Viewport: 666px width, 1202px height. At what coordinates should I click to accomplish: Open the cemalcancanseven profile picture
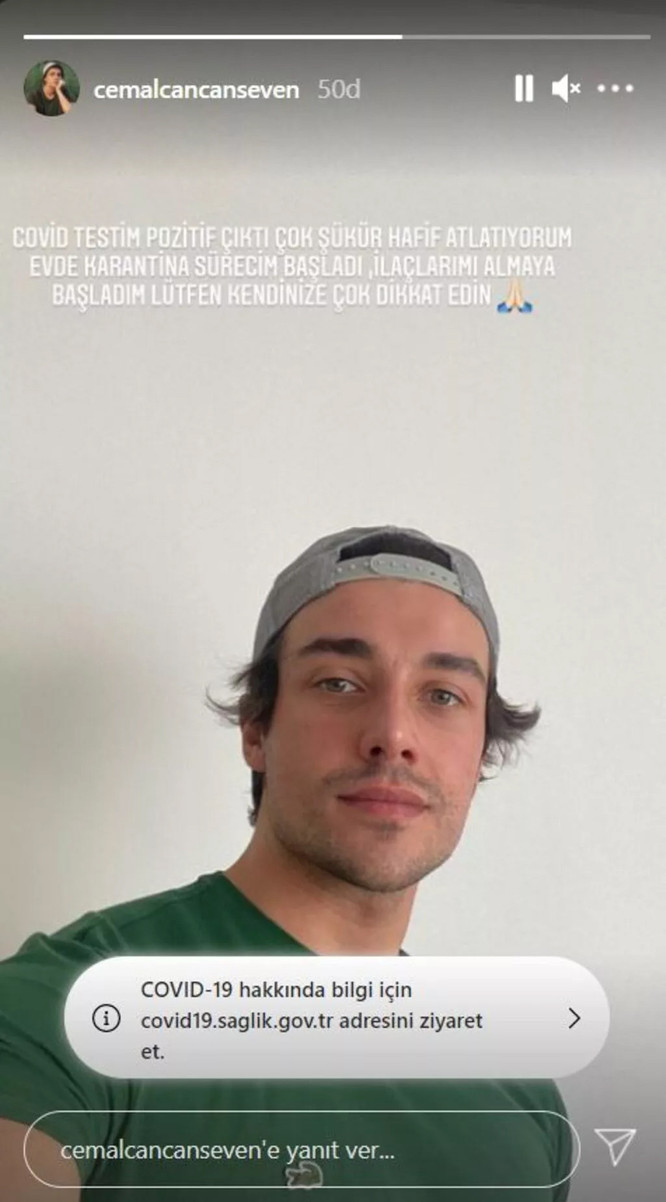pyautogui.click(x=51, y=89)
